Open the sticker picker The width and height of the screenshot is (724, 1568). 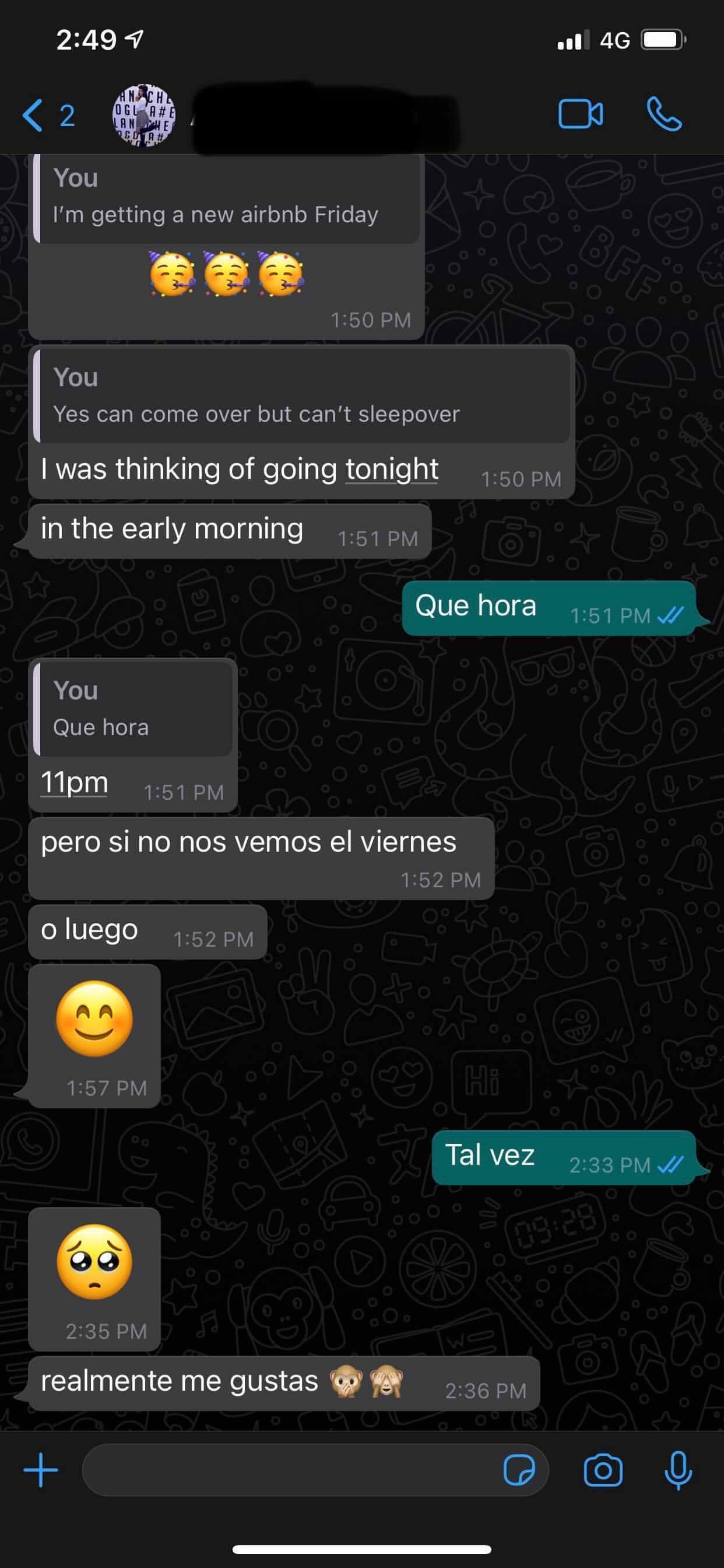(x=519, y=1470)
